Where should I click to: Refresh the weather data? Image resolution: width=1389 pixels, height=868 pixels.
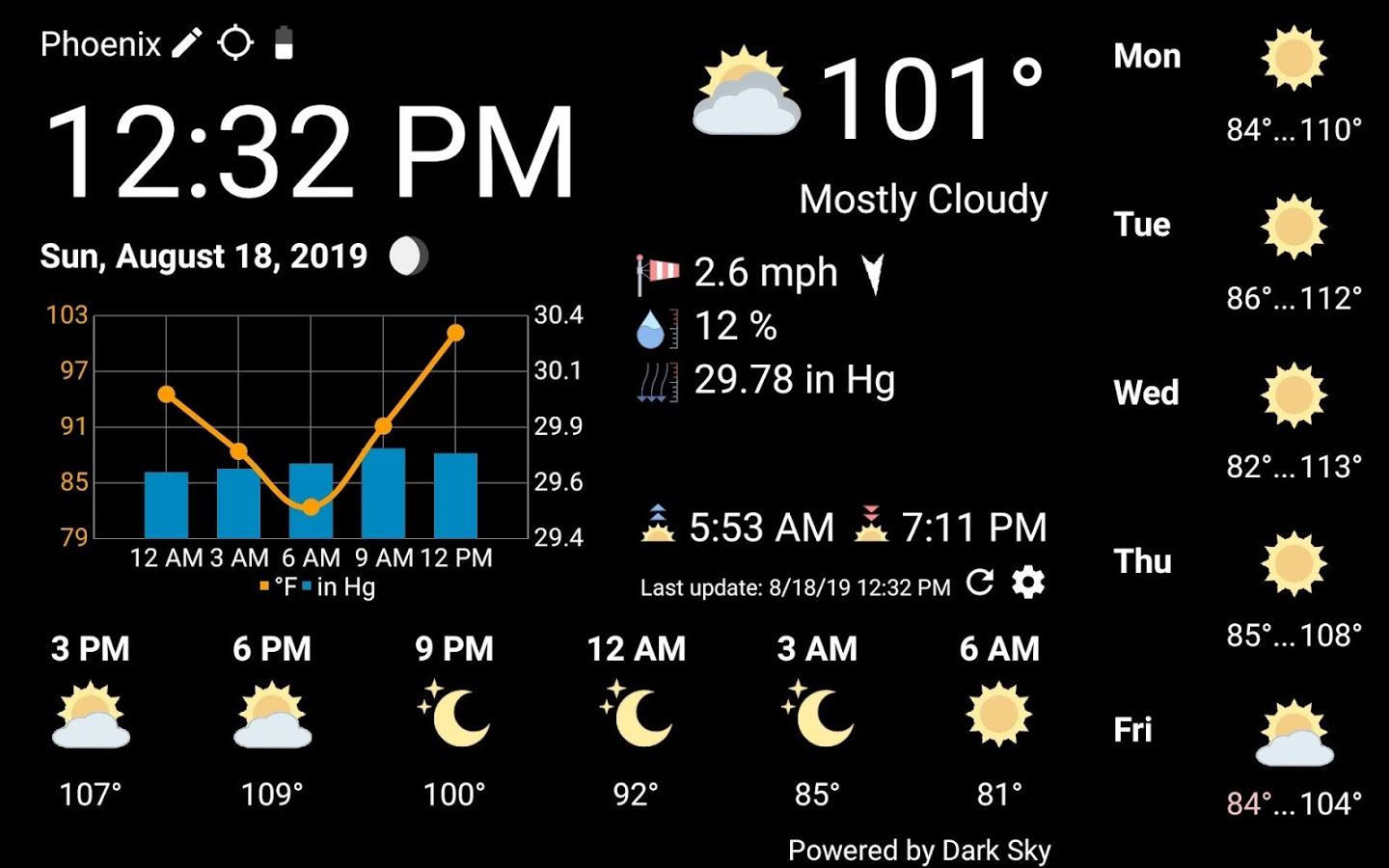click(x=980, y=583)
